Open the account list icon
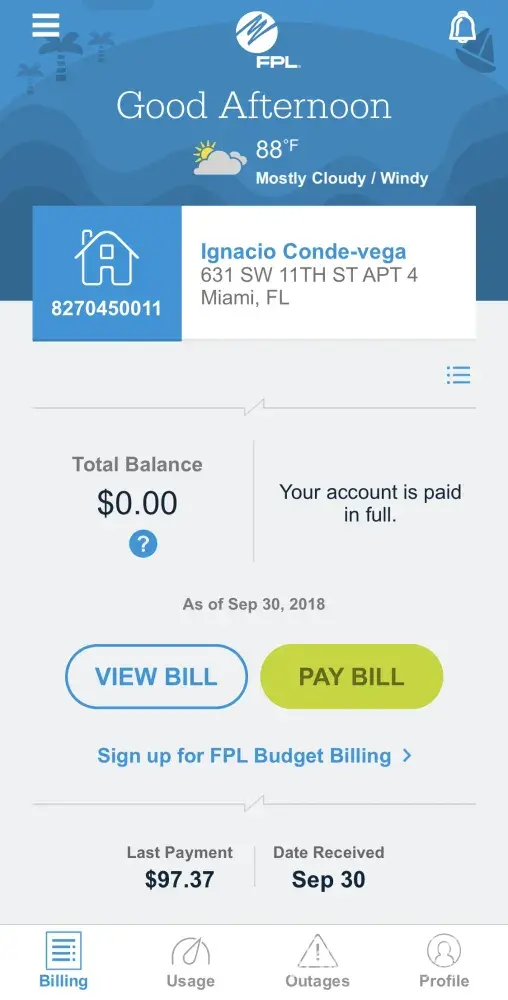 click(458, 375)
